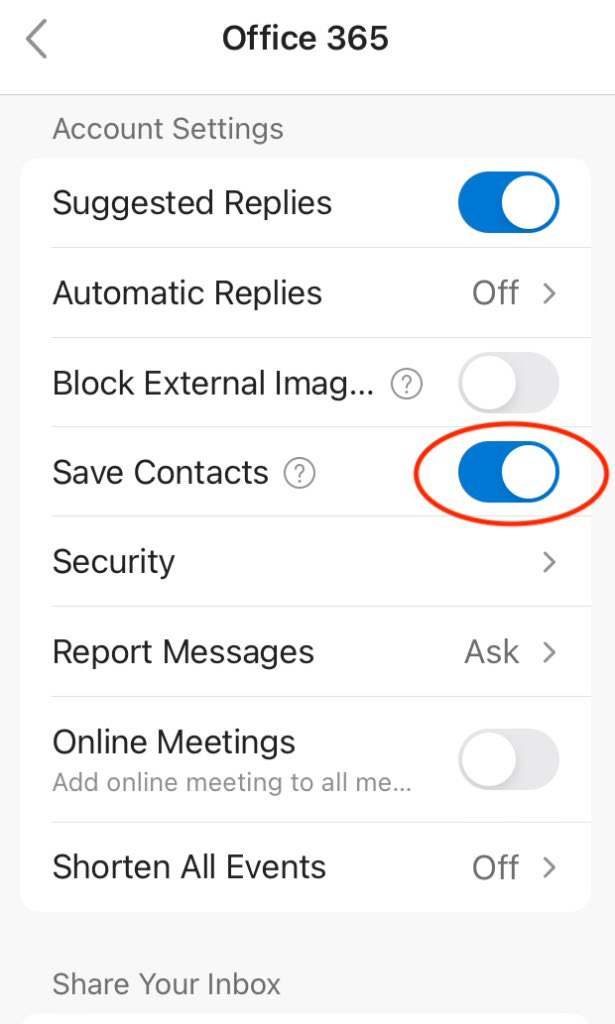Screen dimensions: 615x1024
Task: View the Save Contacts help info
Action: point(300,473)
